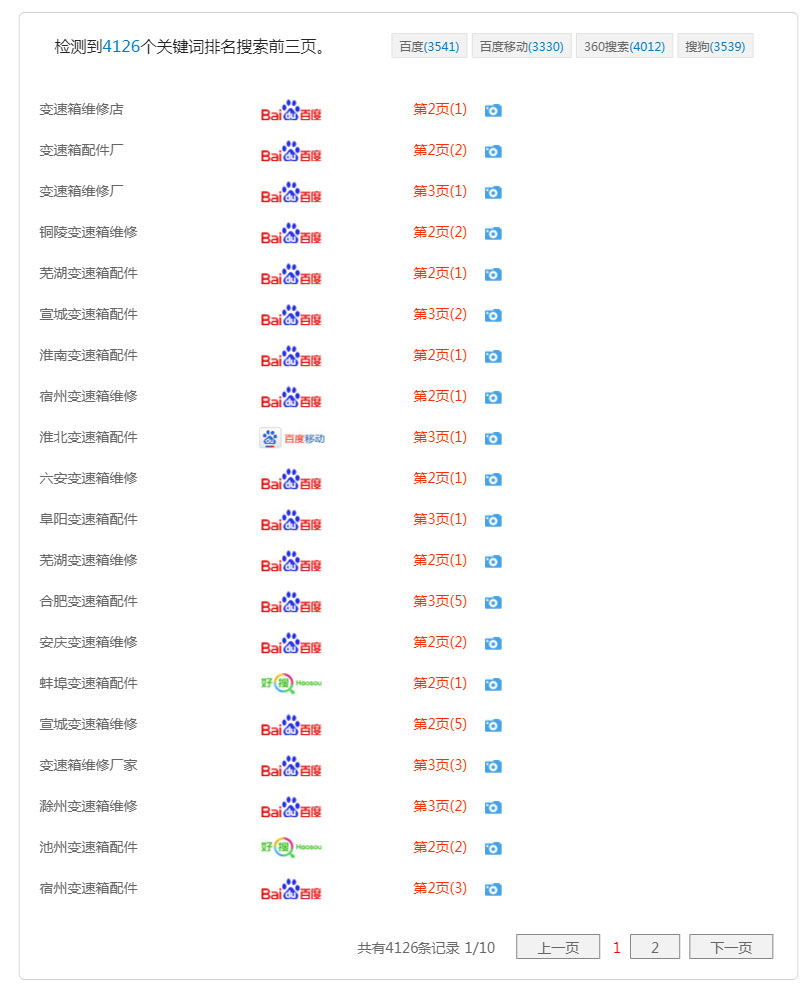Open snapshot for 变速箱维修厂家
800x989 pixels.
(493, 766)
